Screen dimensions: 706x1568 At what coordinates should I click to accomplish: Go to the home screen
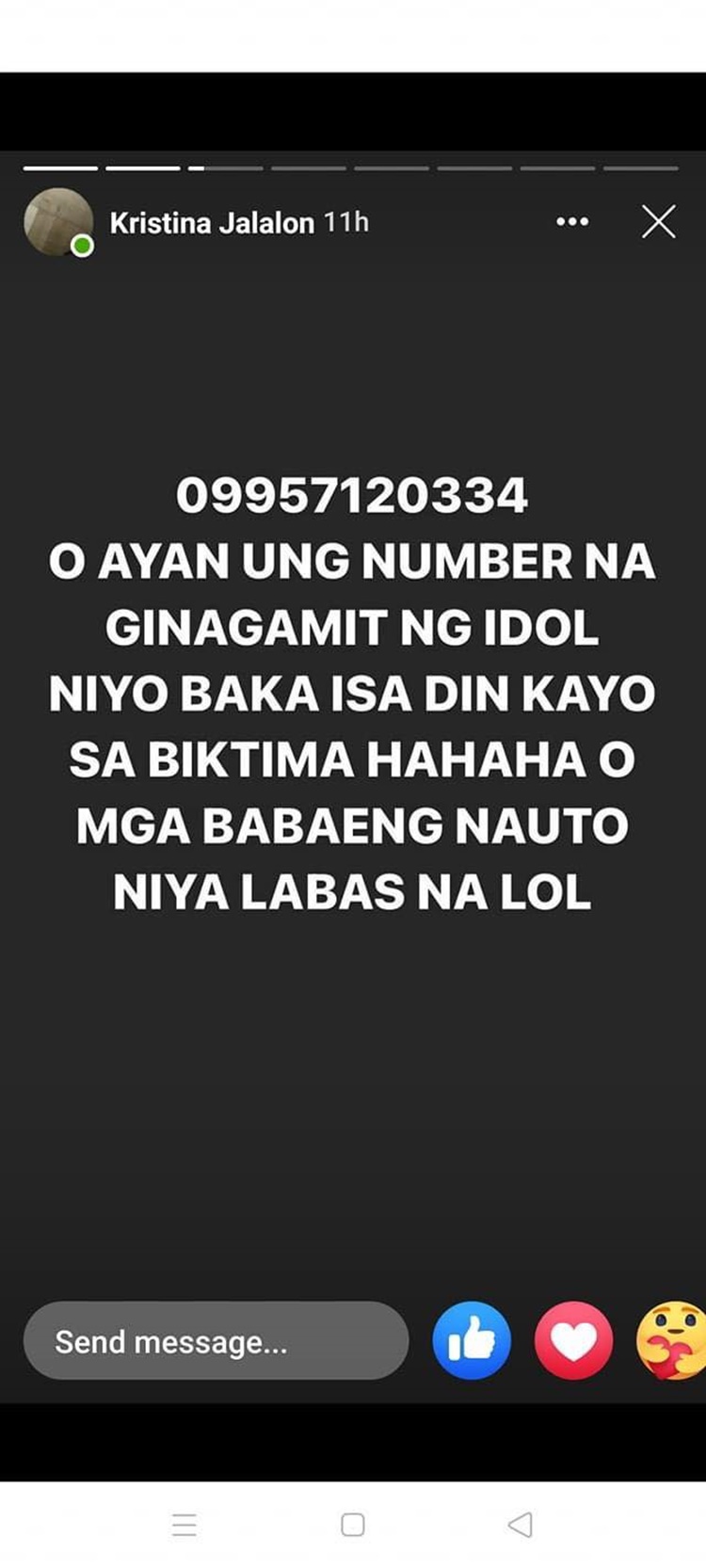[353, 1524]
